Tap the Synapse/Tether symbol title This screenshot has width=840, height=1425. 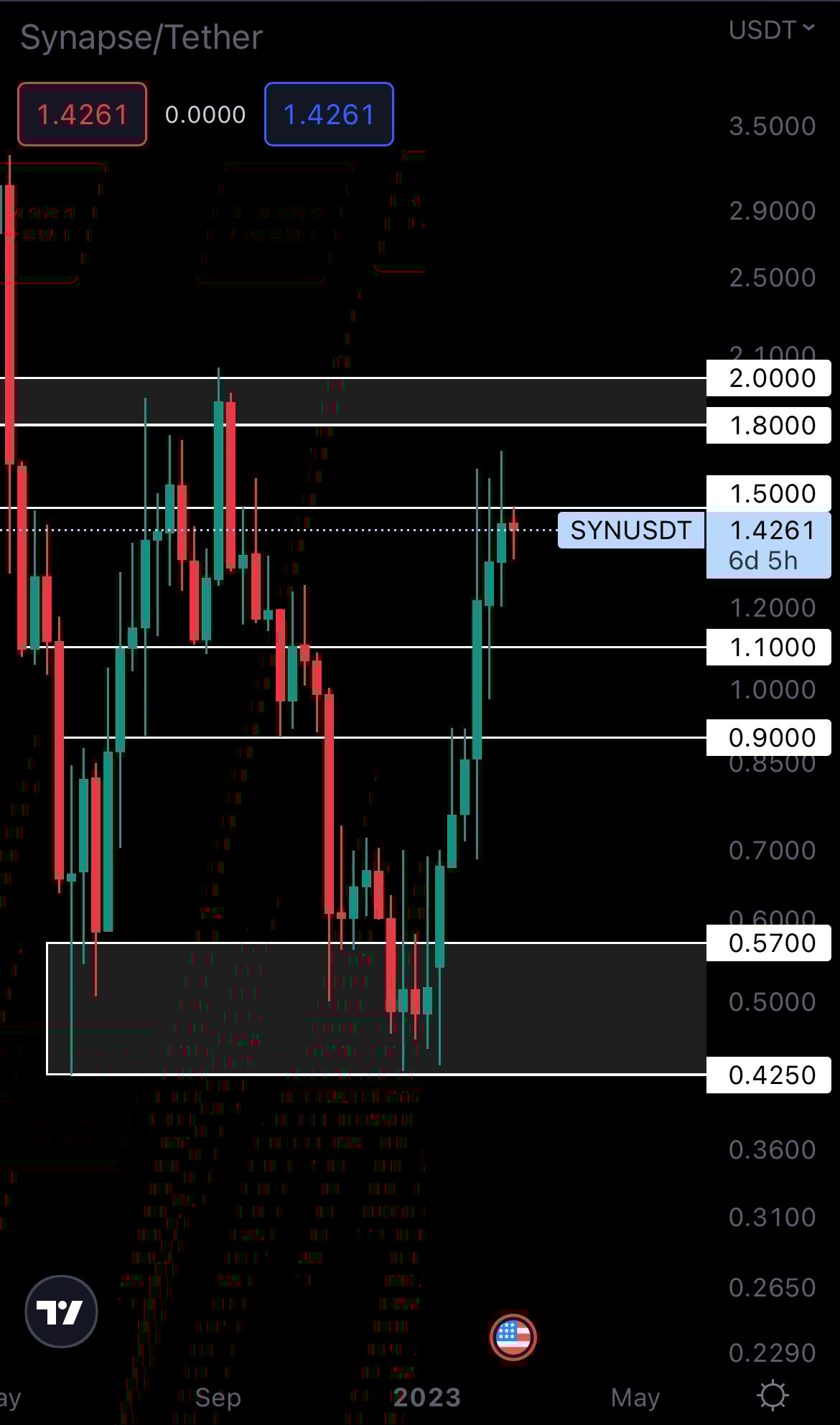click(x=141, y=37)
